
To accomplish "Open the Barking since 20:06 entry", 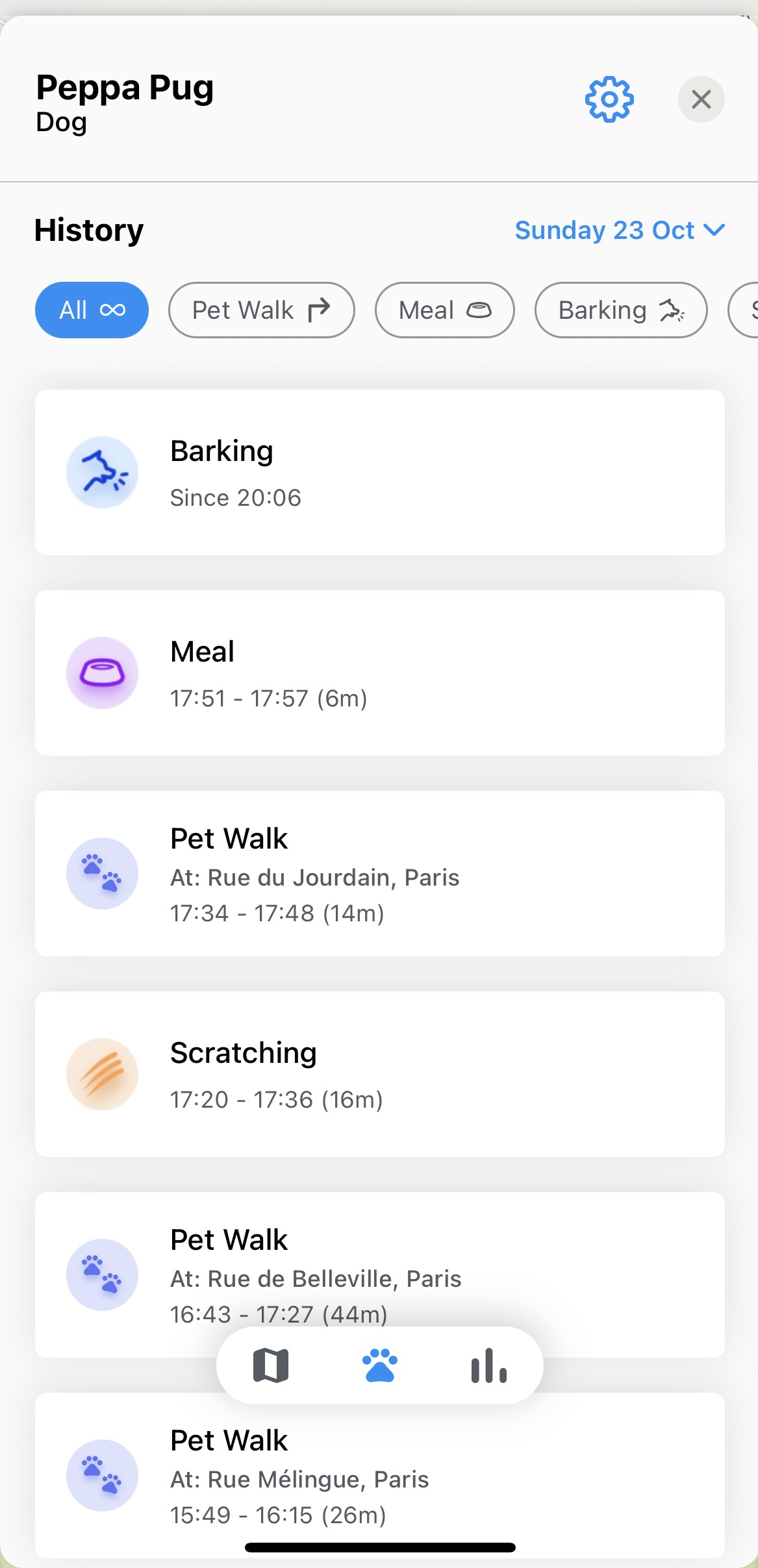I will 379,472.
